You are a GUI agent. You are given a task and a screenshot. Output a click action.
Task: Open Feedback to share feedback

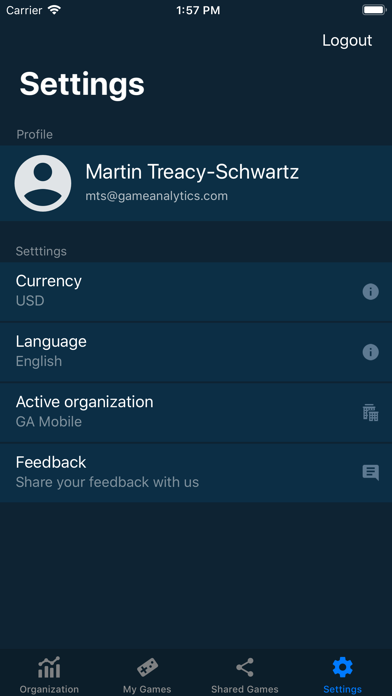196,473
